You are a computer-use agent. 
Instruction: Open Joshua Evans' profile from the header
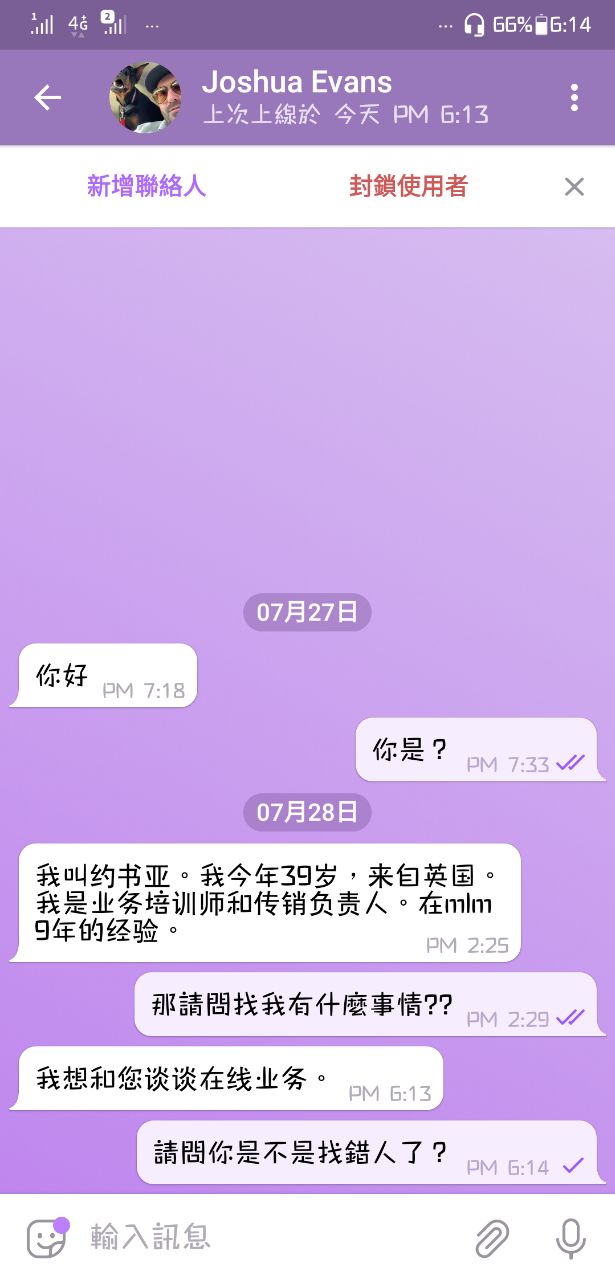pyautogui.click(x=297, y=97)
